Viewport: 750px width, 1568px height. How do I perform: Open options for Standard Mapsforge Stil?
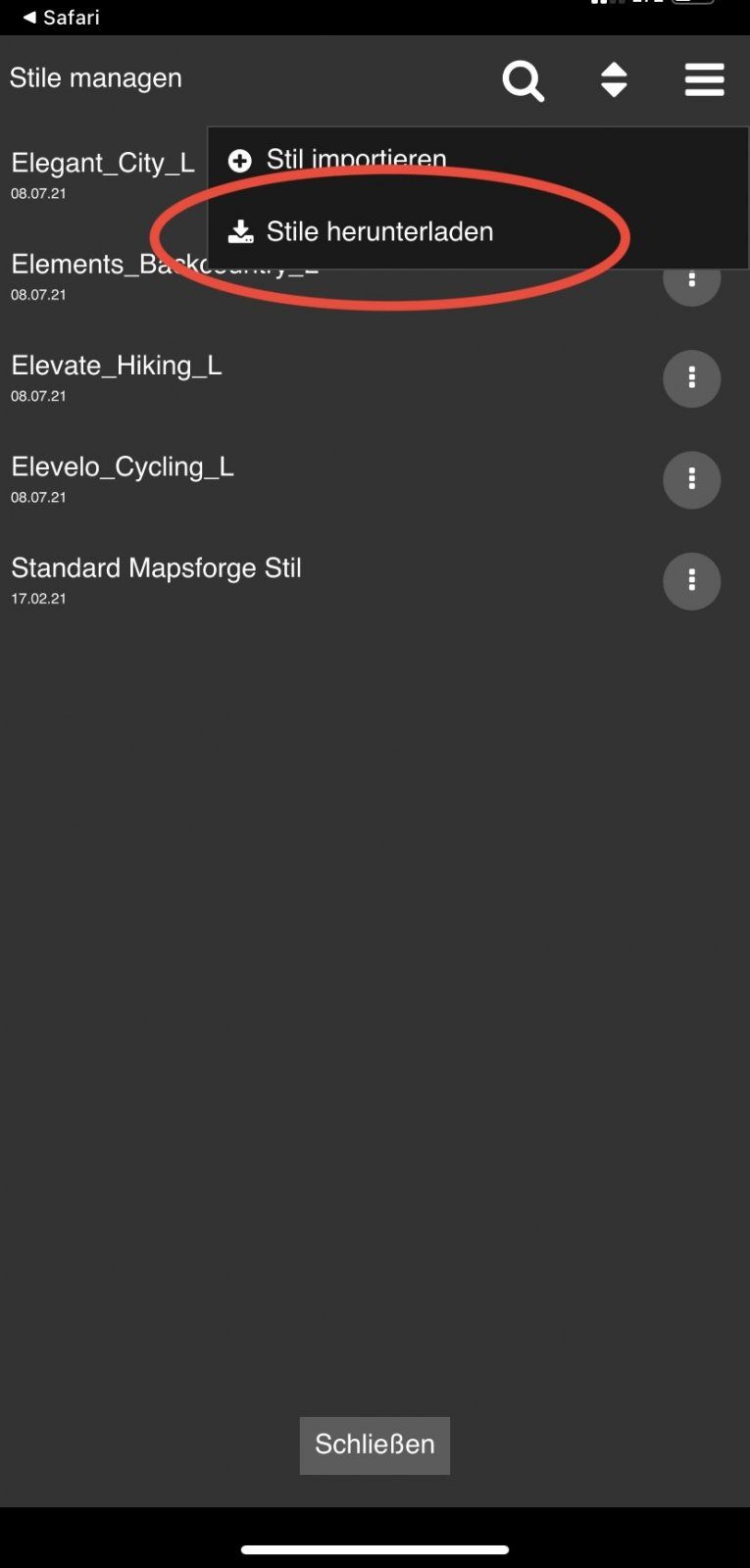691,581
